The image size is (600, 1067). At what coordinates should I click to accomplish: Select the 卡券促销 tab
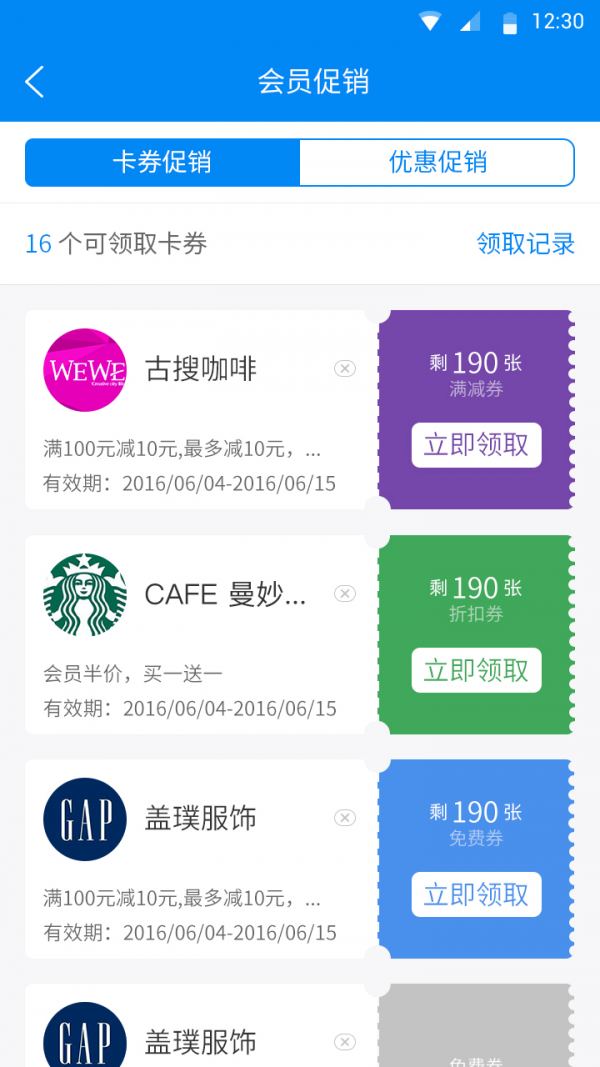click(x=162, y=163)
